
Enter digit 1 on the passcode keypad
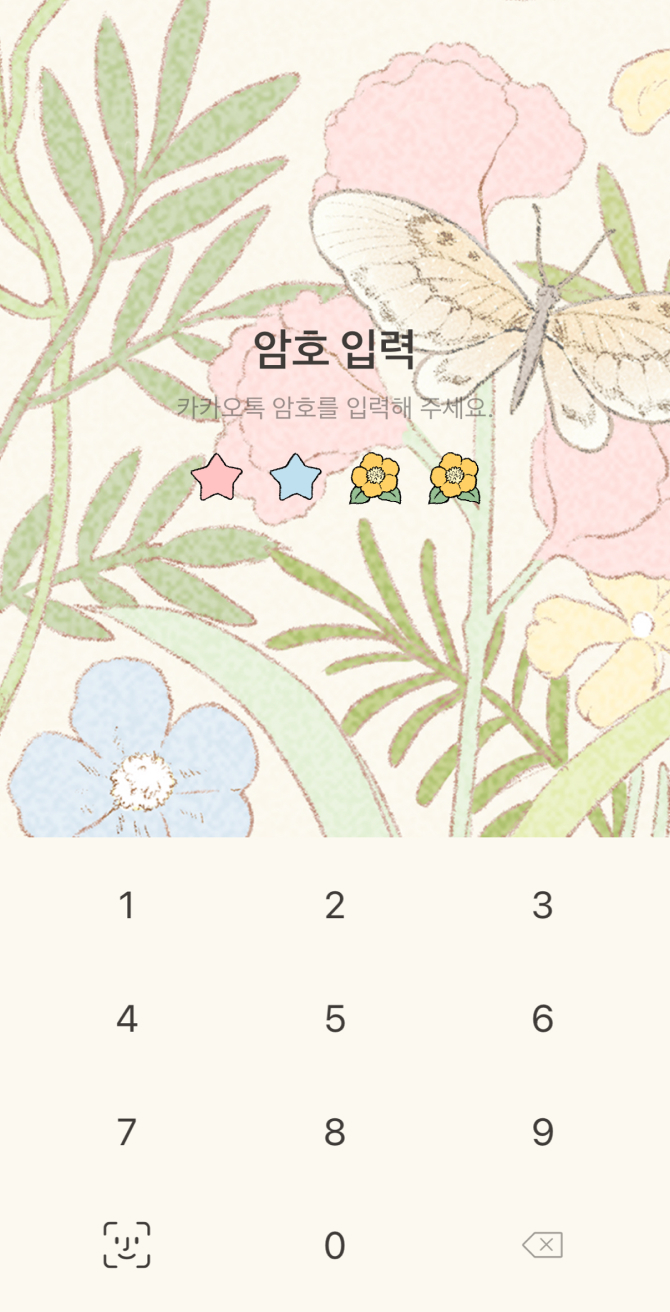(x=126, y=905)
